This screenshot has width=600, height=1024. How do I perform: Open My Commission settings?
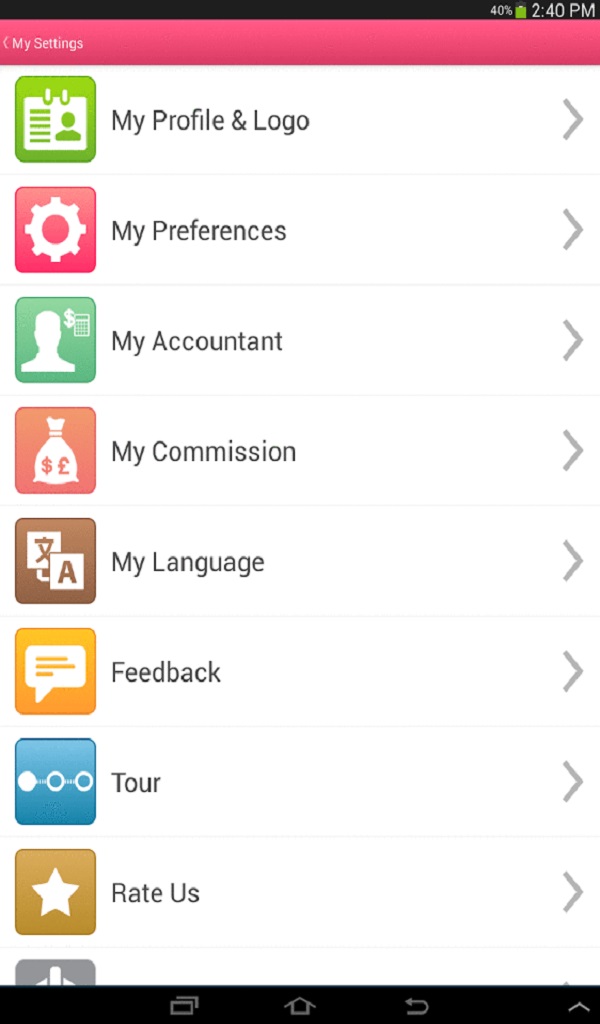pyautogui.click(x=300, y=451)
